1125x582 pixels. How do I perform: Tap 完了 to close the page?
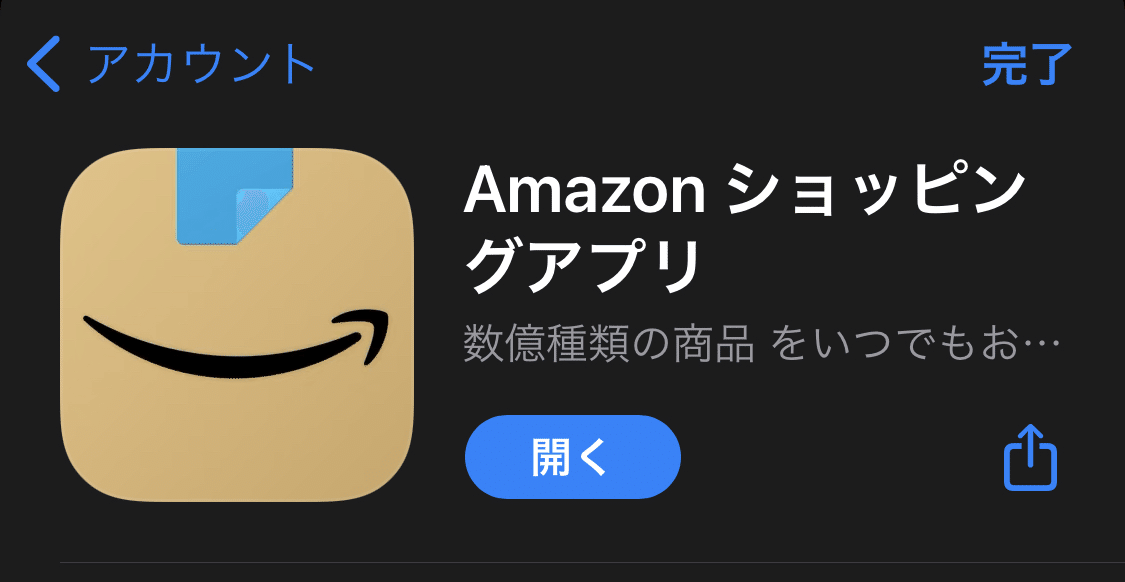tap(1027, 65)
